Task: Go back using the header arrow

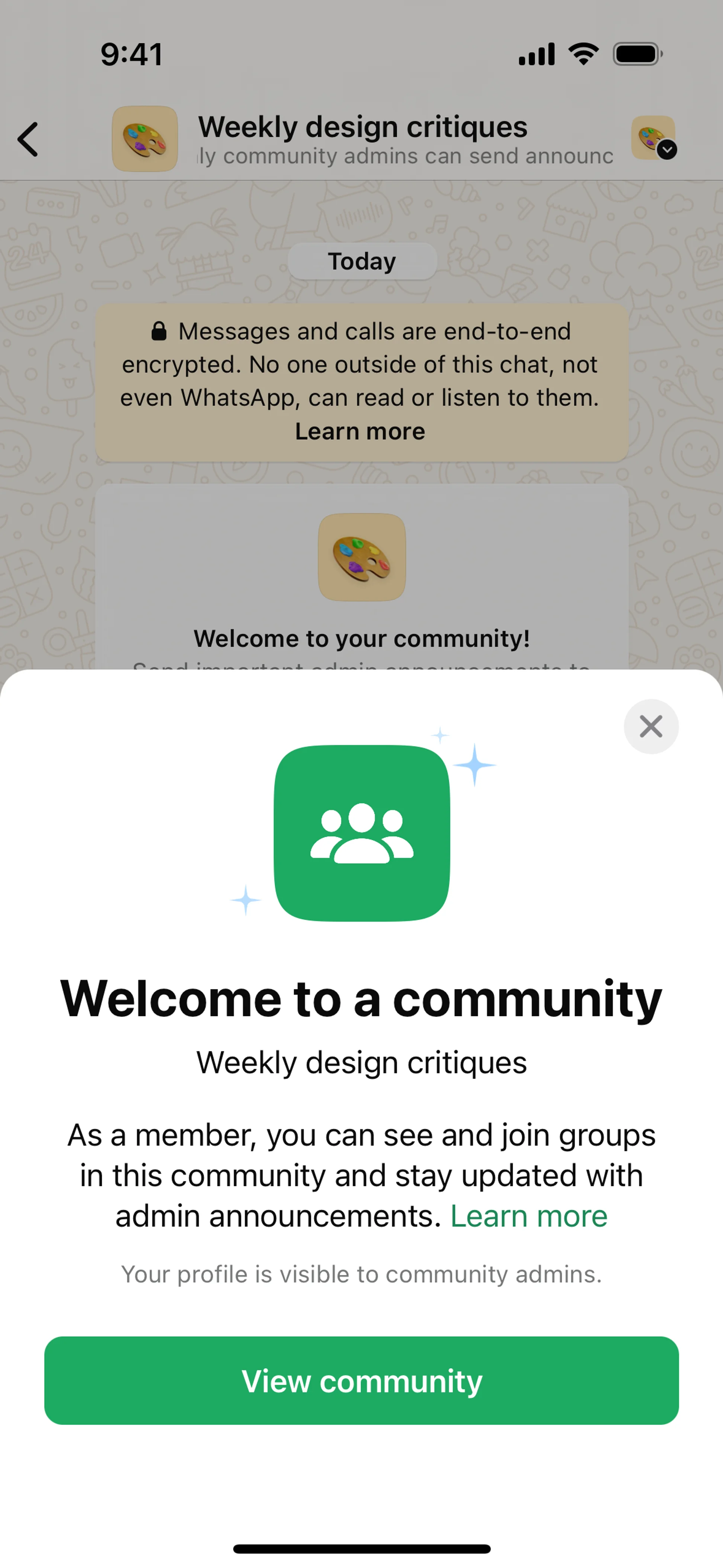Action: (28, 139)
